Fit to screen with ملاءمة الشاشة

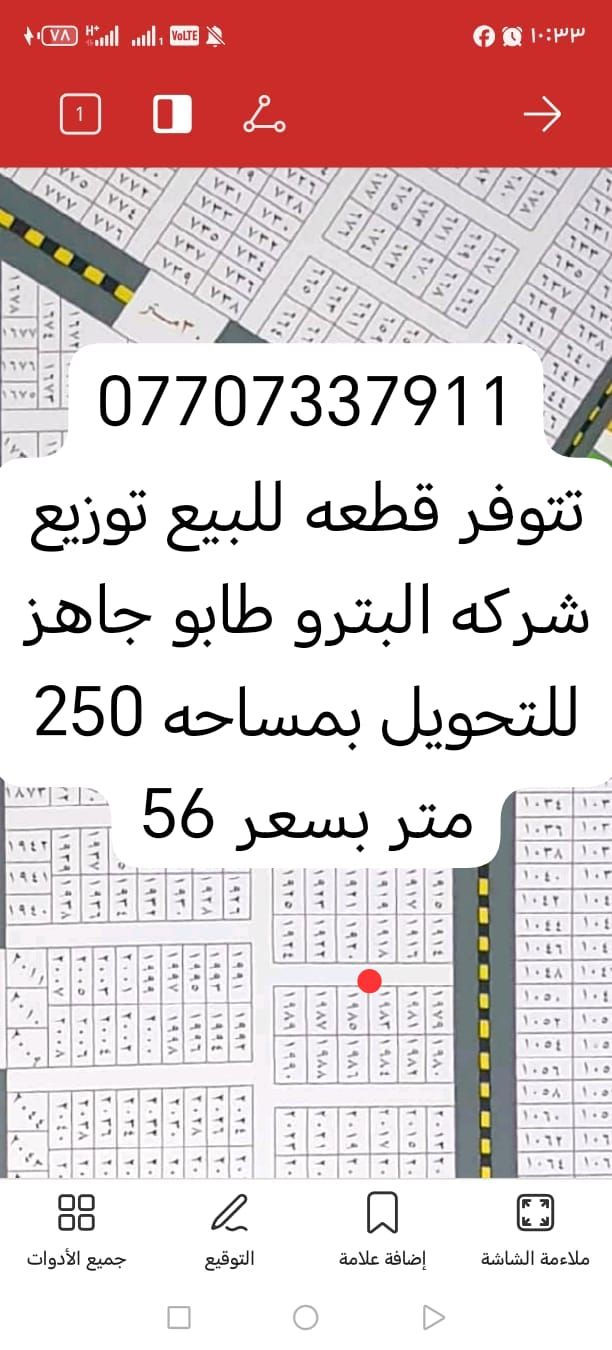tap(535, 1229)
